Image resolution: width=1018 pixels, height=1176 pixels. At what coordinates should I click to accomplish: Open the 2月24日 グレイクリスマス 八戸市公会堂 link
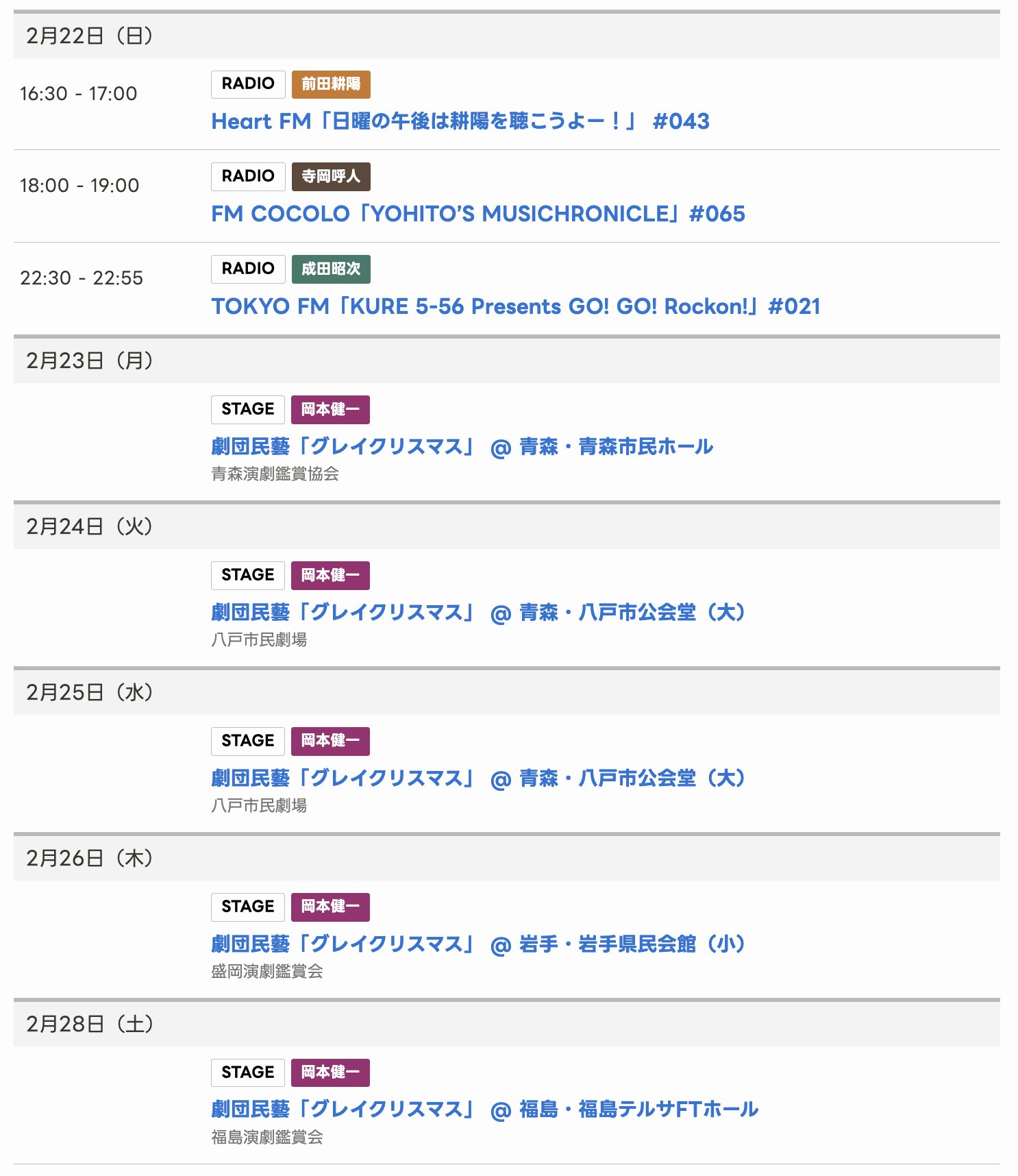pyautogui.click(x=477, y=613)
